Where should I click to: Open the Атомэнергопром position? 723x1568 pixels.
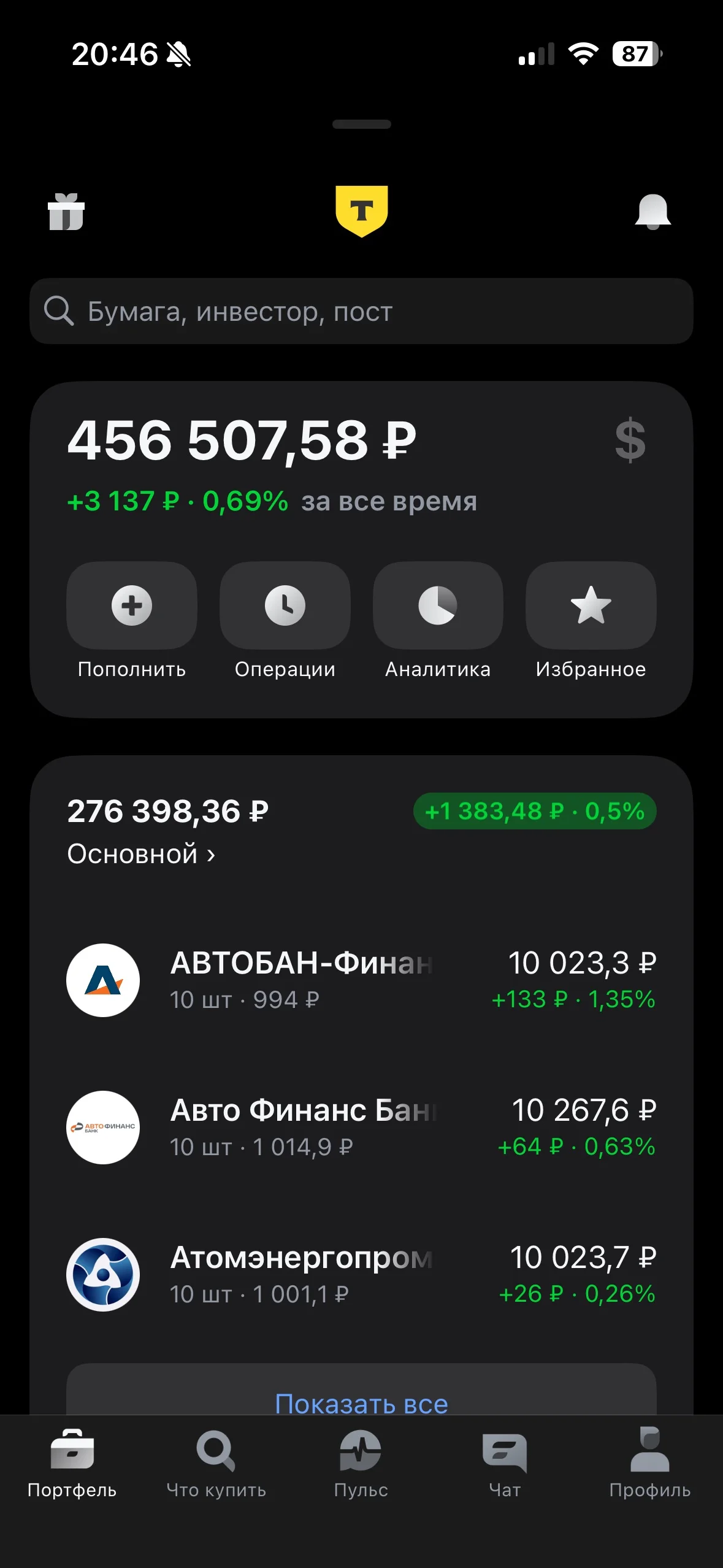coord(361,1275)
